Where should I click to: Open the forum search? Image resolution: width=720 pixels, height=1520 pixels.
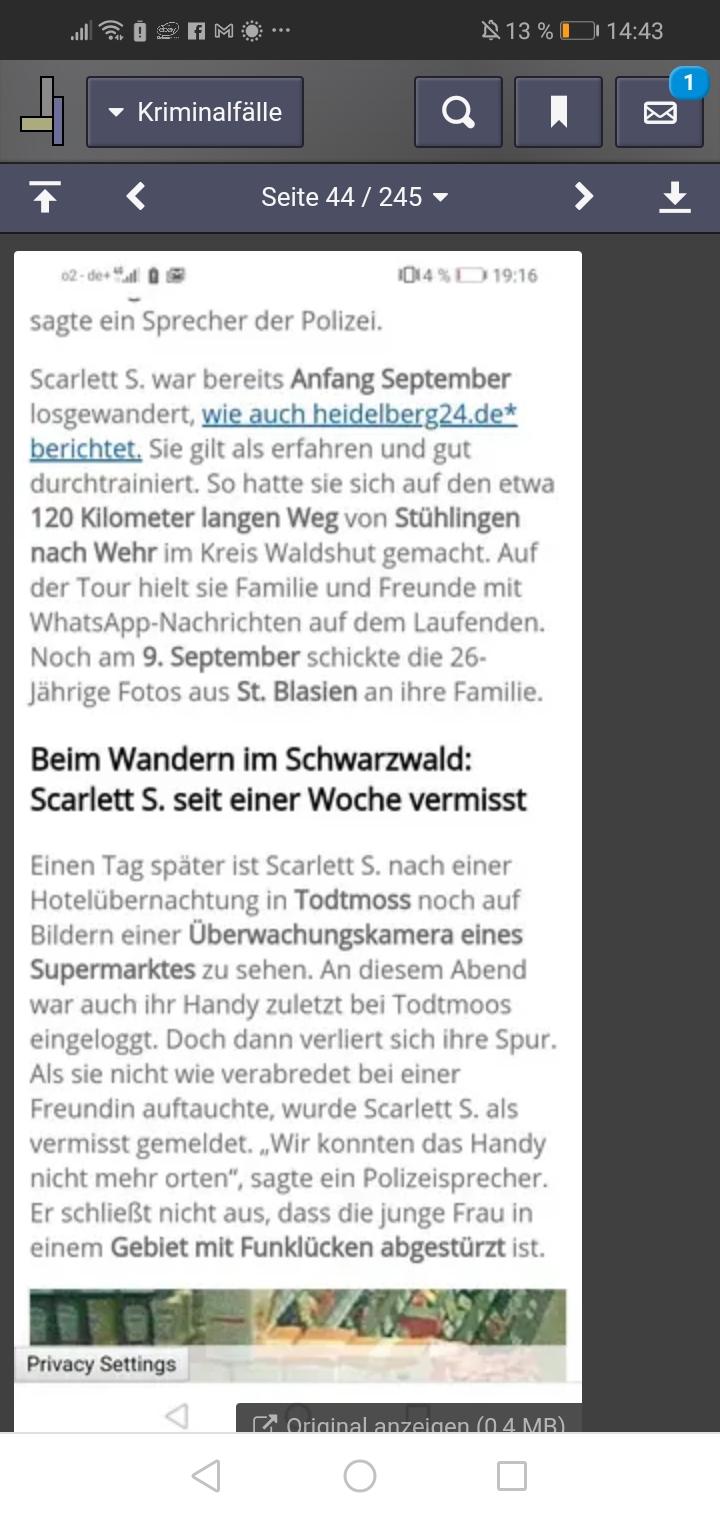458,112
